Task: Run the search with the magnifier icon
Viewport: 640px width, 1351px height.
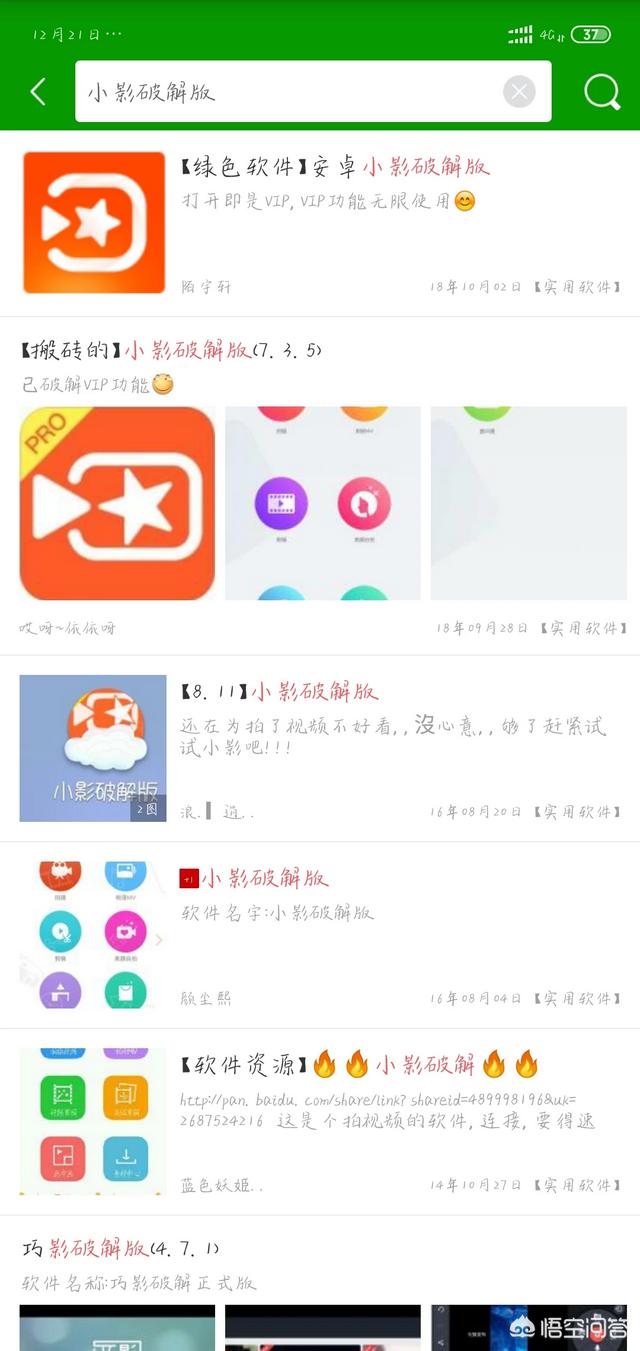Action: coord(602,92)
